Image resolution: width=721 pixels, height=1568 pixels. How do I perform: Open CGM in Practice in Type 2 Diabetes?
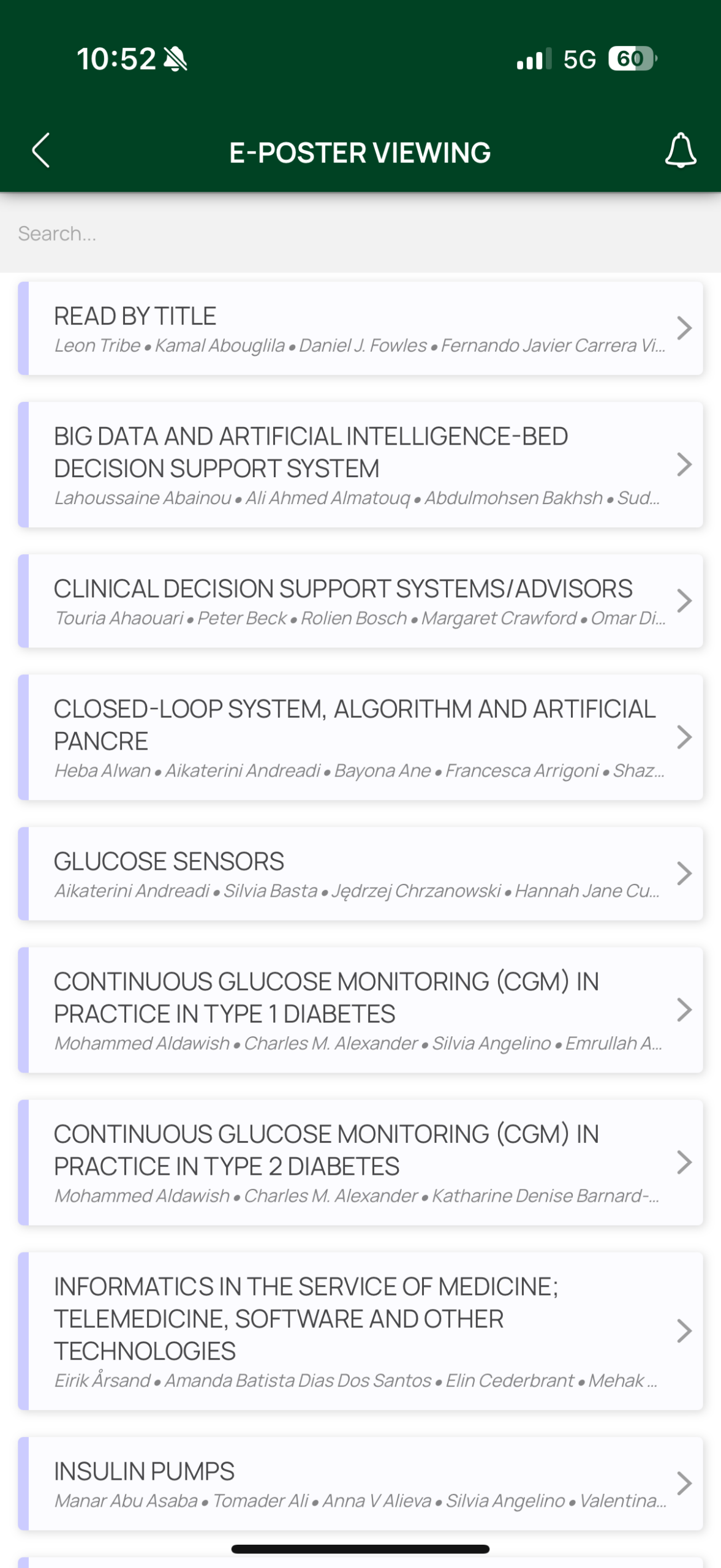pyautogui.click(x=360, y=1163)
